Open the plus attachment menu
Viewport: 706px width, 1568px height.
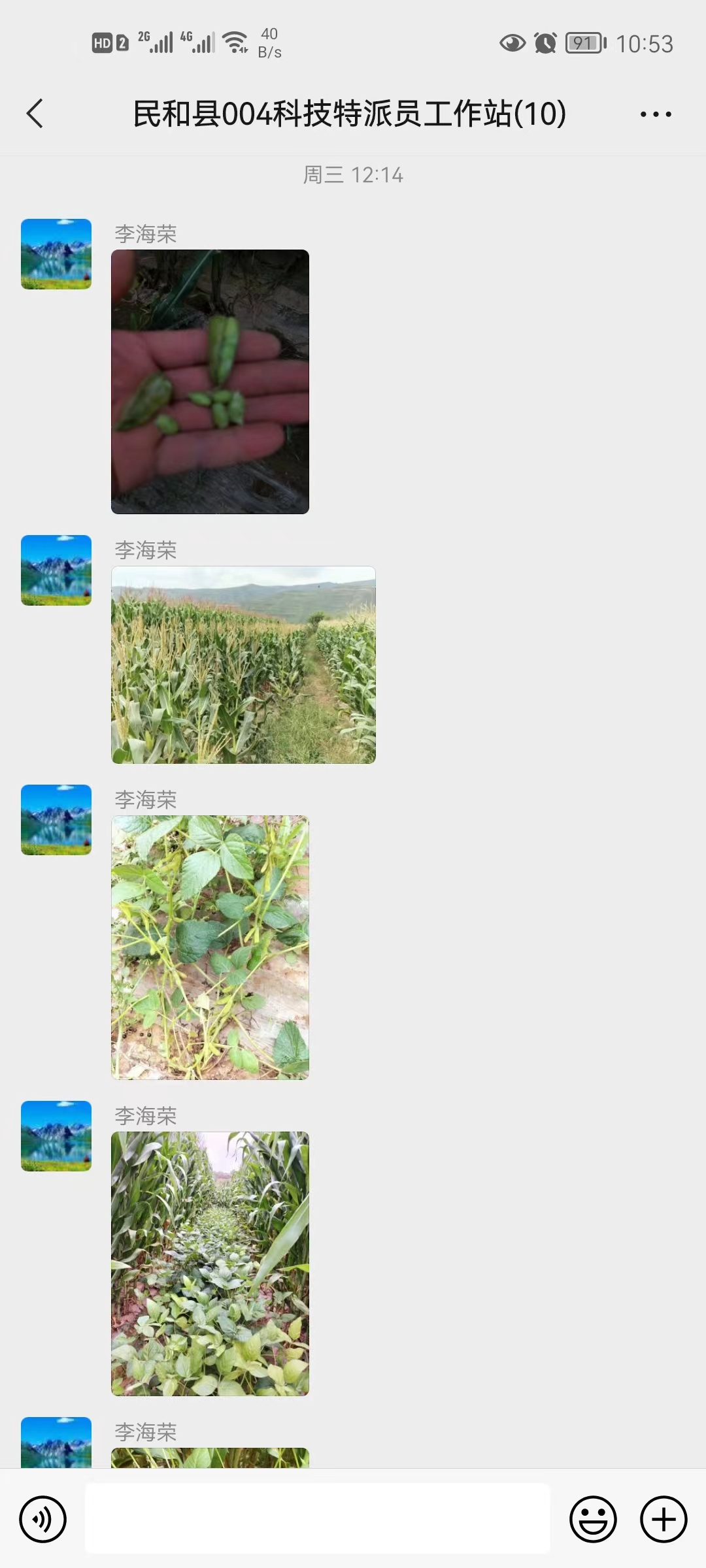(664, 1519)
